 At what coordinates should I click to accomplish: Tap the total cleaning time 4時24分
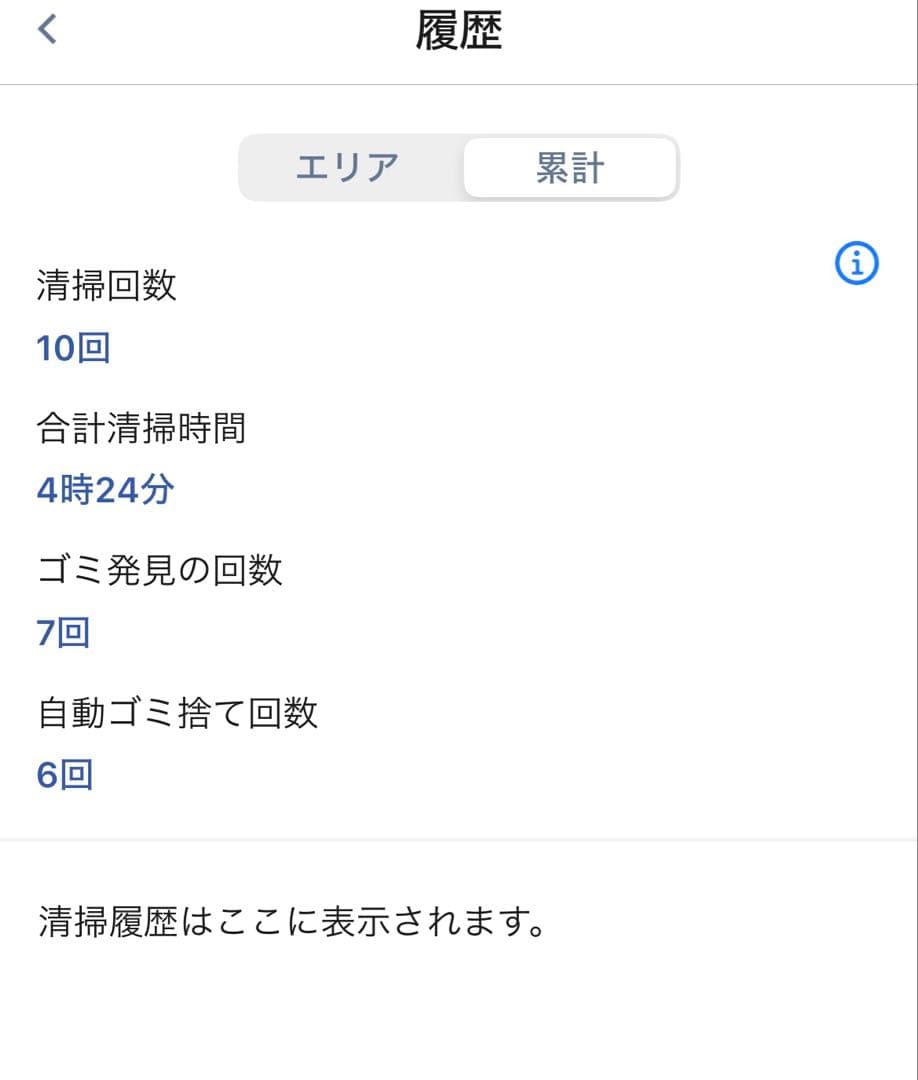pyautogui.click(x=105, y=489)
